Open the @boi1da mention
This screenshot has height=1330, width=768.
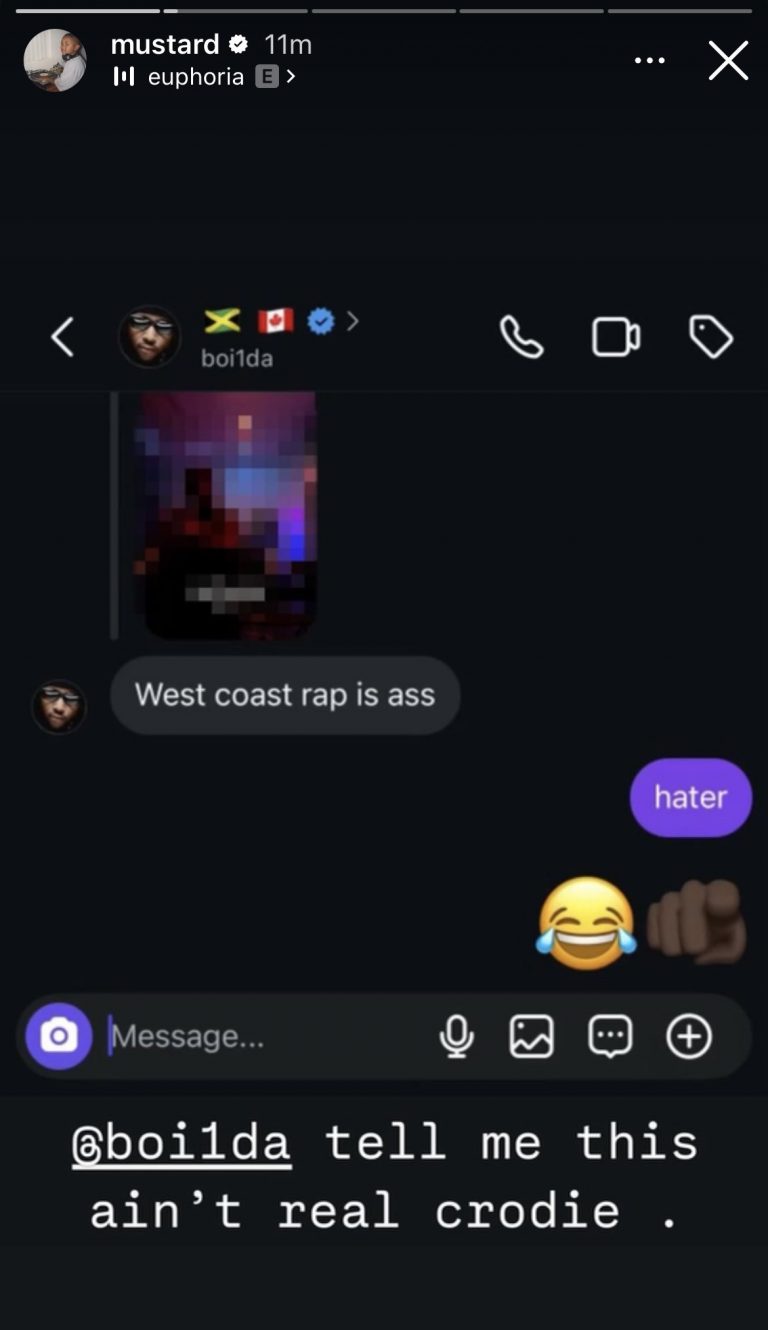(x=181, y=1143)
